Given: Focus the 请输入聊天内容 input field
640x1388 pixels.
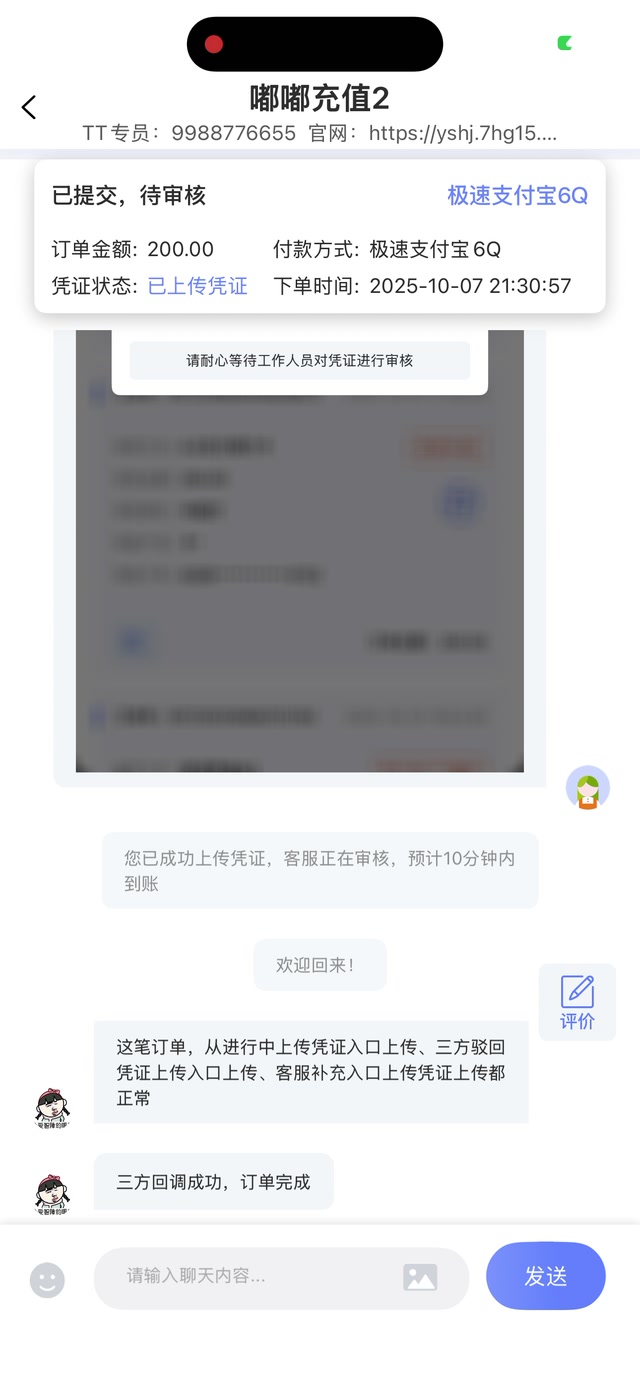Looking at the screenshot, I should 250,1277.
